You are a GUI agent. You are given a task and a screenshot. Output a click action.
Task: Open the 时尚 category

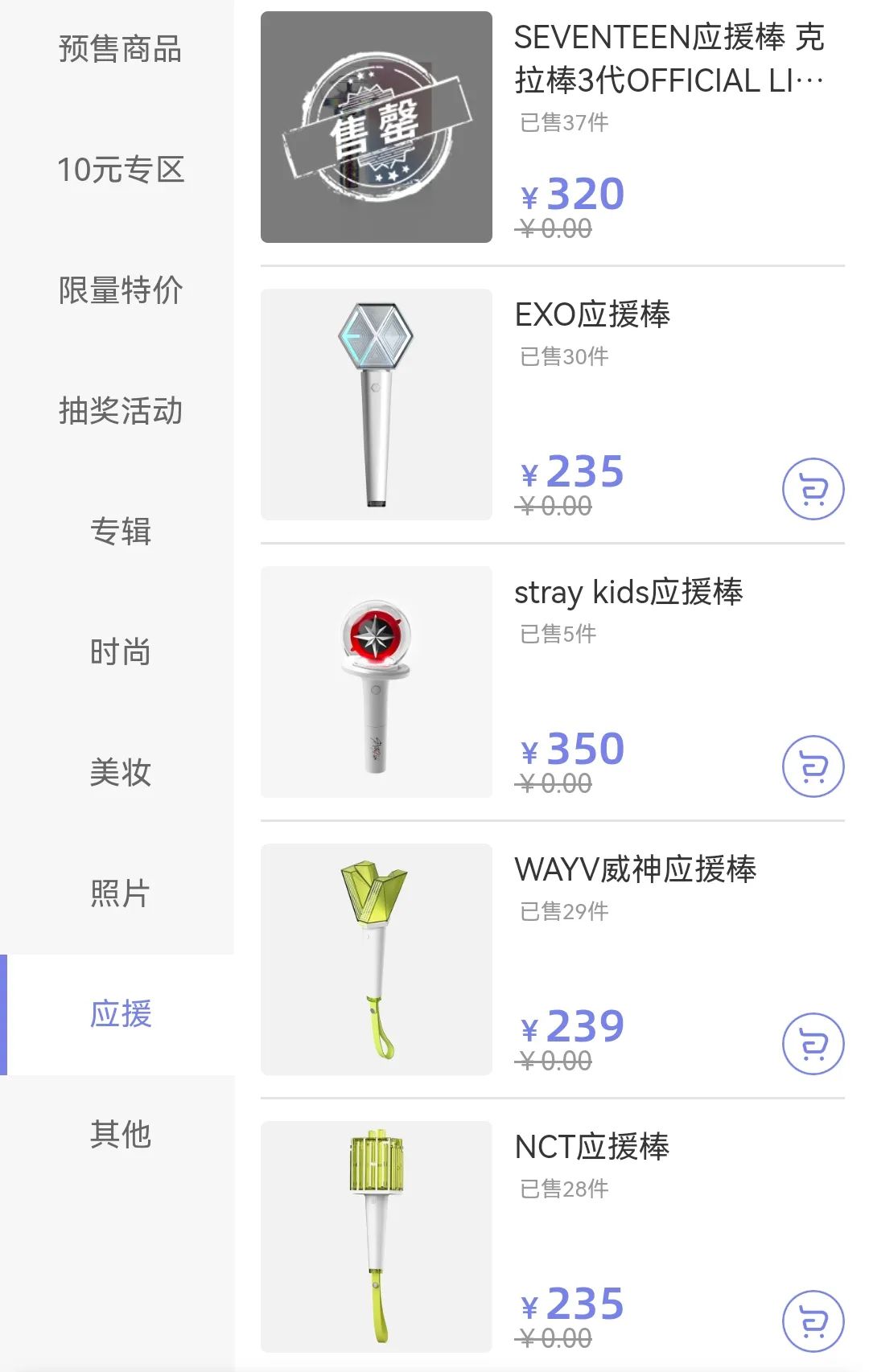click(x=120, y=652)
